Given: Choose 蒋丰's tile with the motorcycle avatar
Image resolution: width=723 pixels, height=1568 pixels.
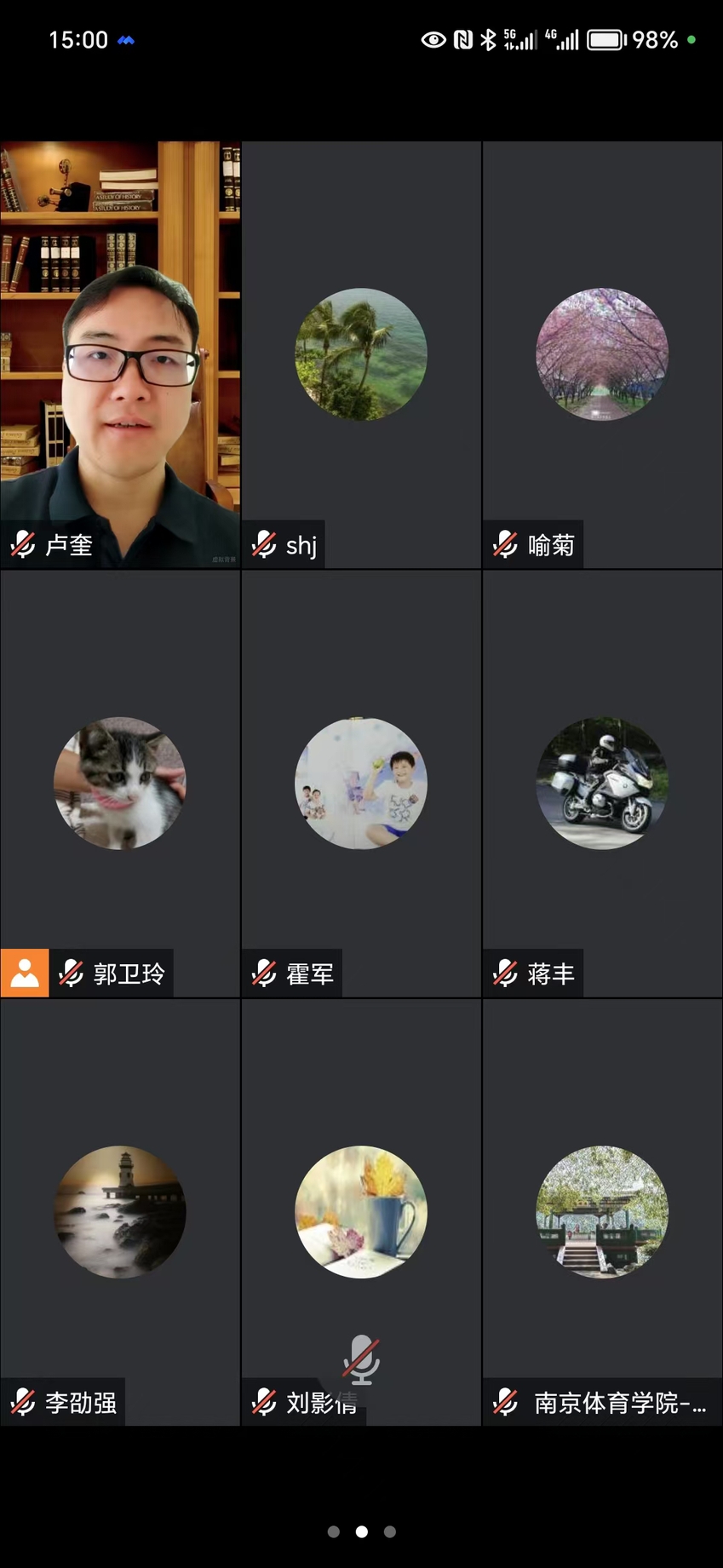Looking at the screenshot, I should tap(602, 783).
